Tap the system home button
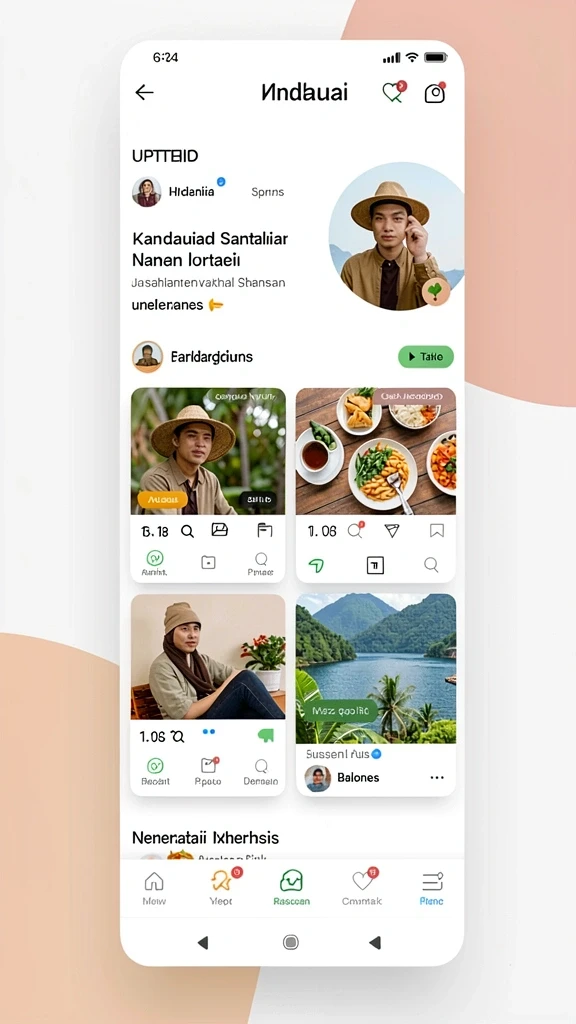Image resolution: width=576 pixels, height=1024 pixels. click(x=291, y=942)
